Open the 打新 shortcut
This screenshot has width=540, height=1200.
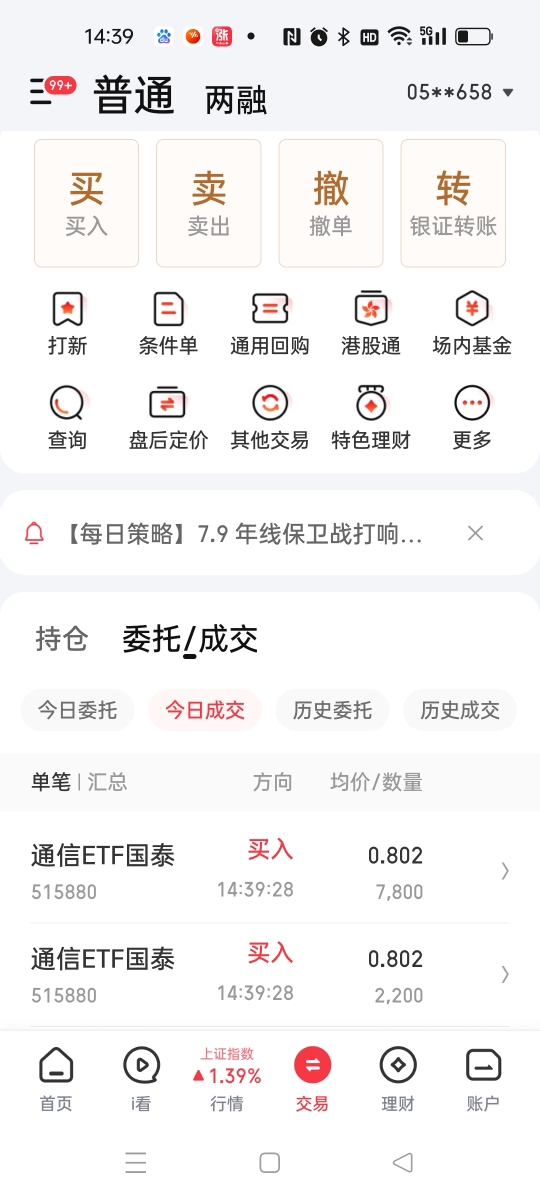(67, 324)
